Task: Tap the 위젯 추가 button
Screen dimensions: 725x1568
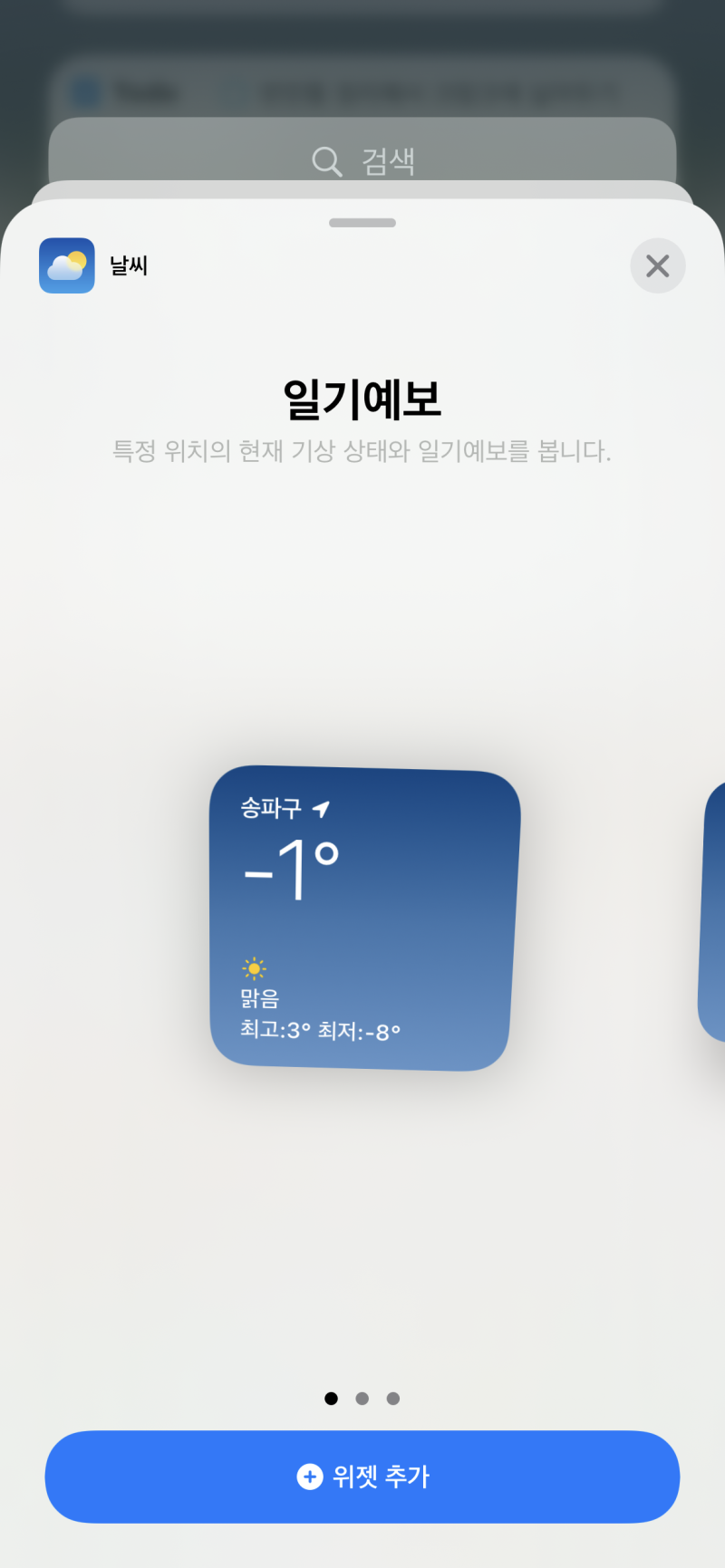Action: pyautogui.click(x=362, y=1477)
